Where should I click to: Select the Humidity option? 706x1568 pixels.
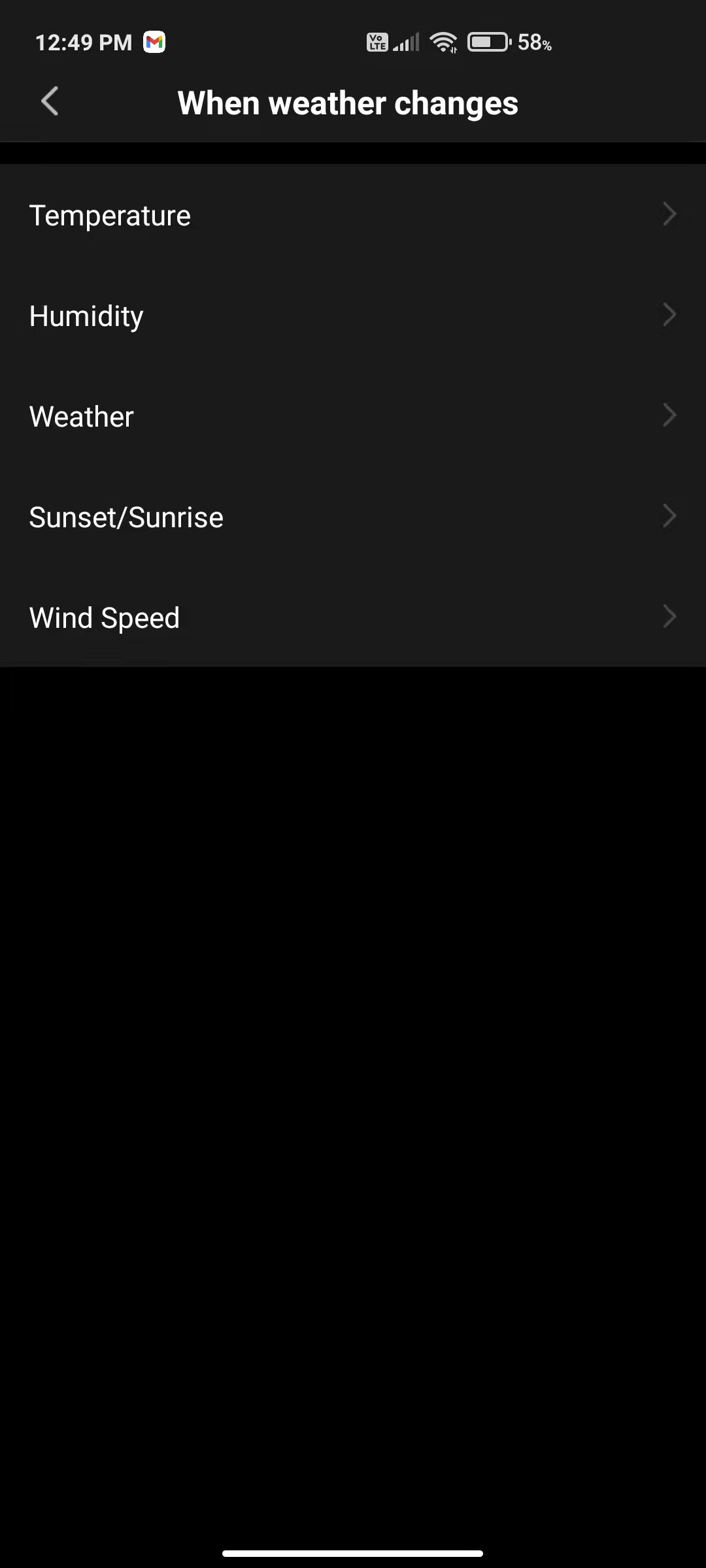[353, 316]
